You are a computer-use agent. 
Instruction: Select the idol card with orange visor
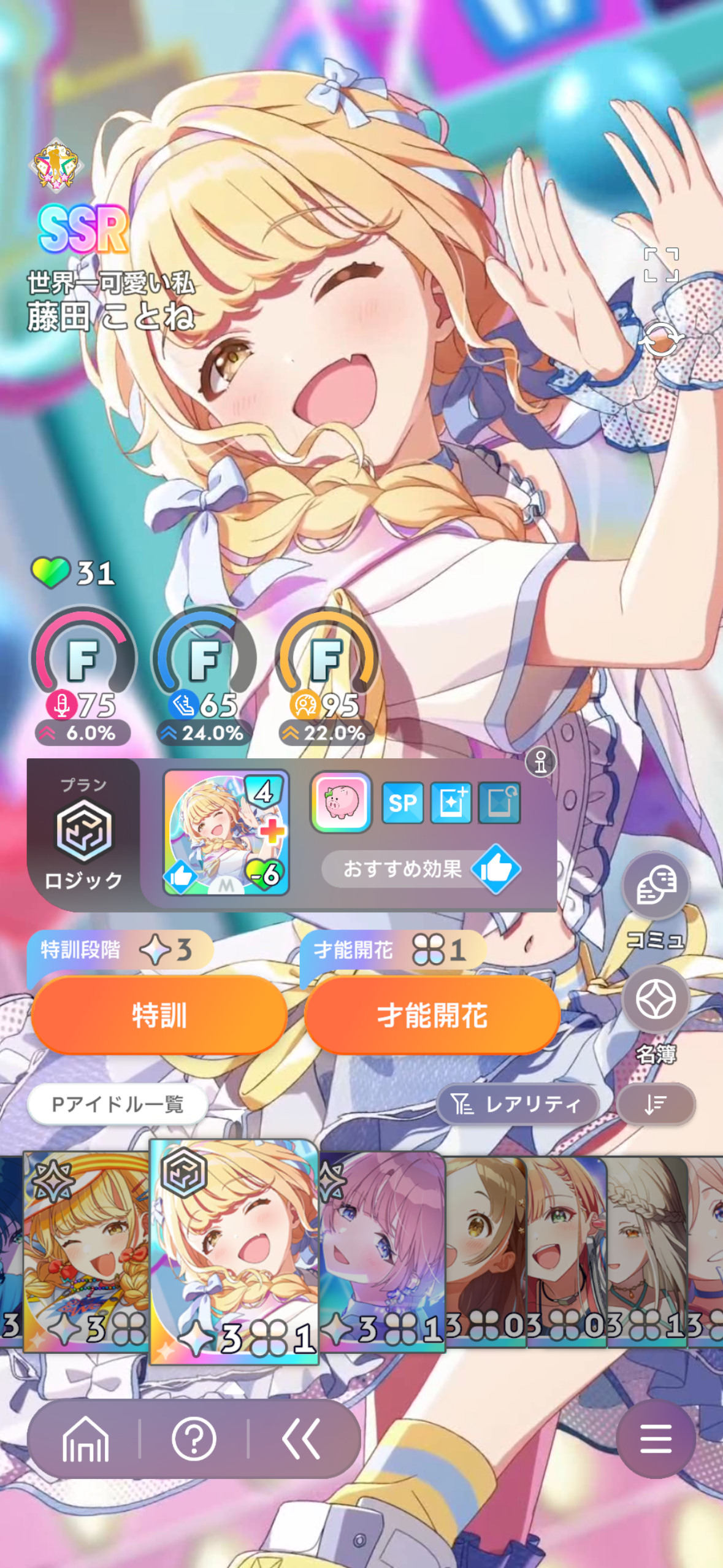[x=86, y=1251]
